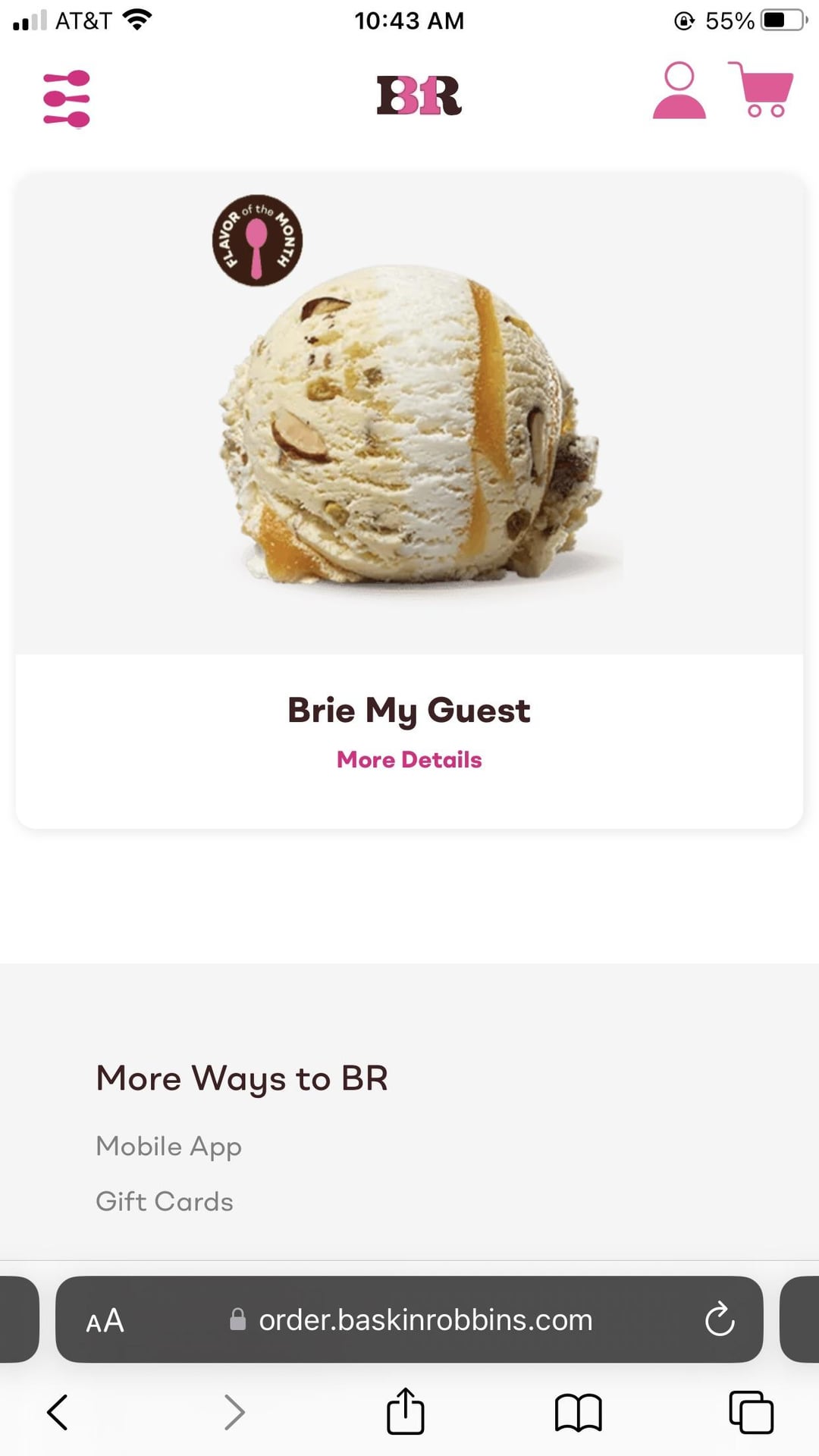Reload the current page

pyautogui.click(x=719, y=1320)
